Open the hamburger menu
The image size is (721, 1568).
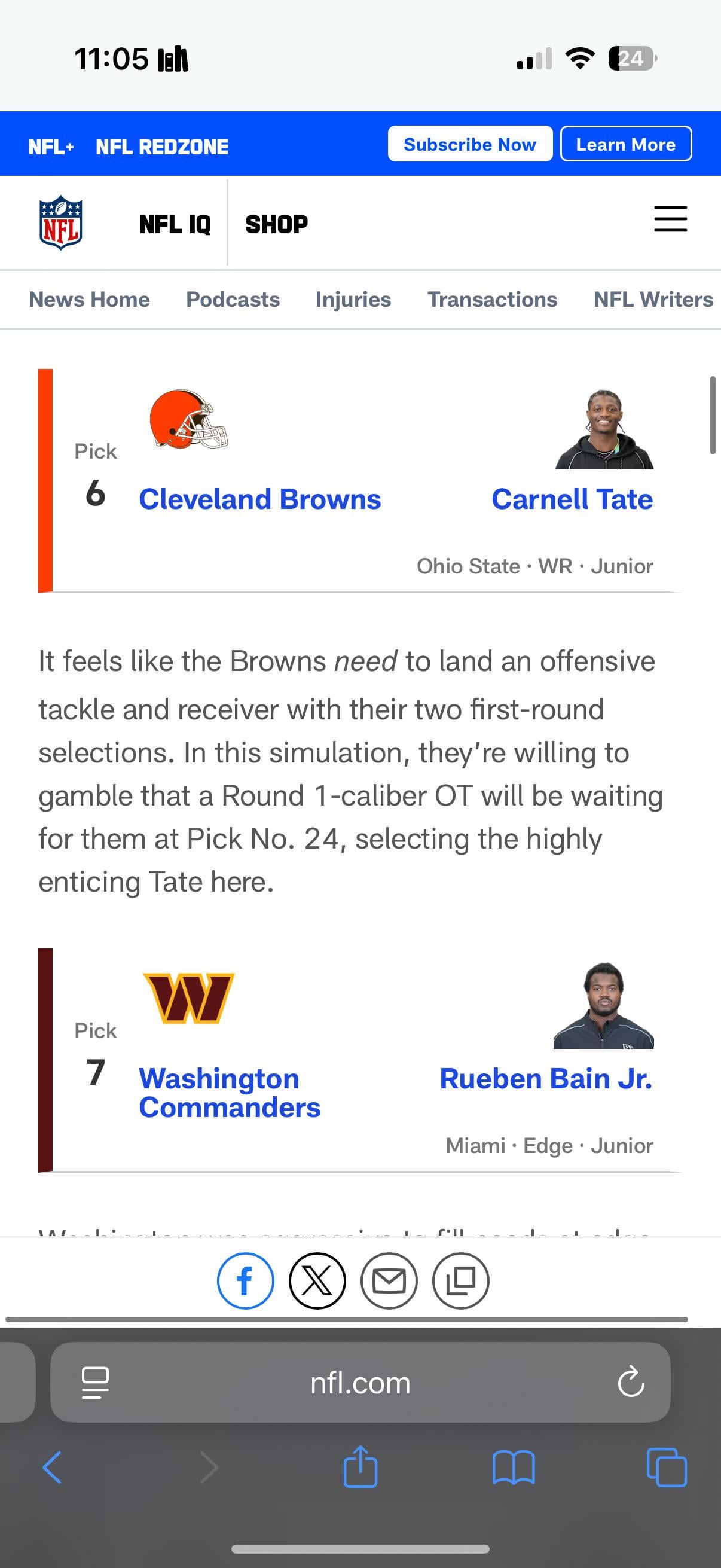[670, 219]
